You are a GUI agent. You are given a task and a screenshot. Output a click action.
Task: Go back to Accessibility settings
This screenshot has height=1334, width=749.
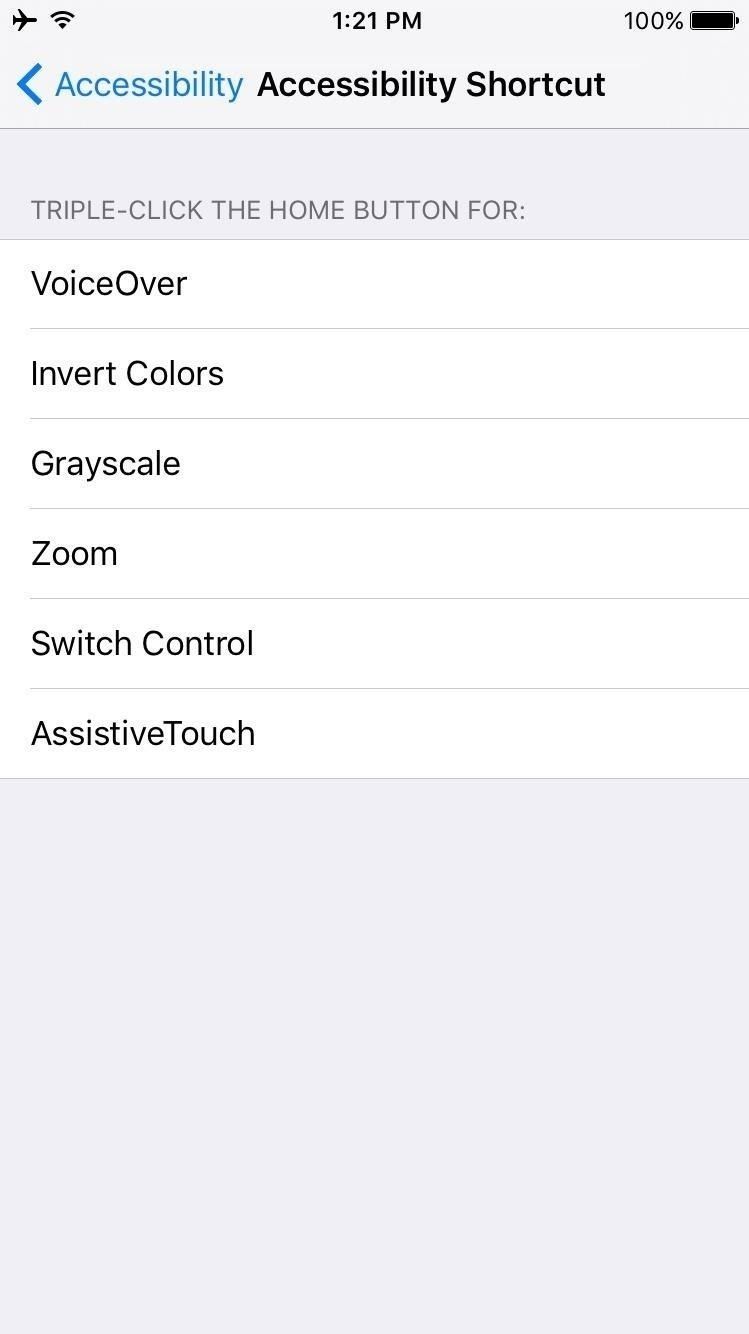click(x=130, y=85)
